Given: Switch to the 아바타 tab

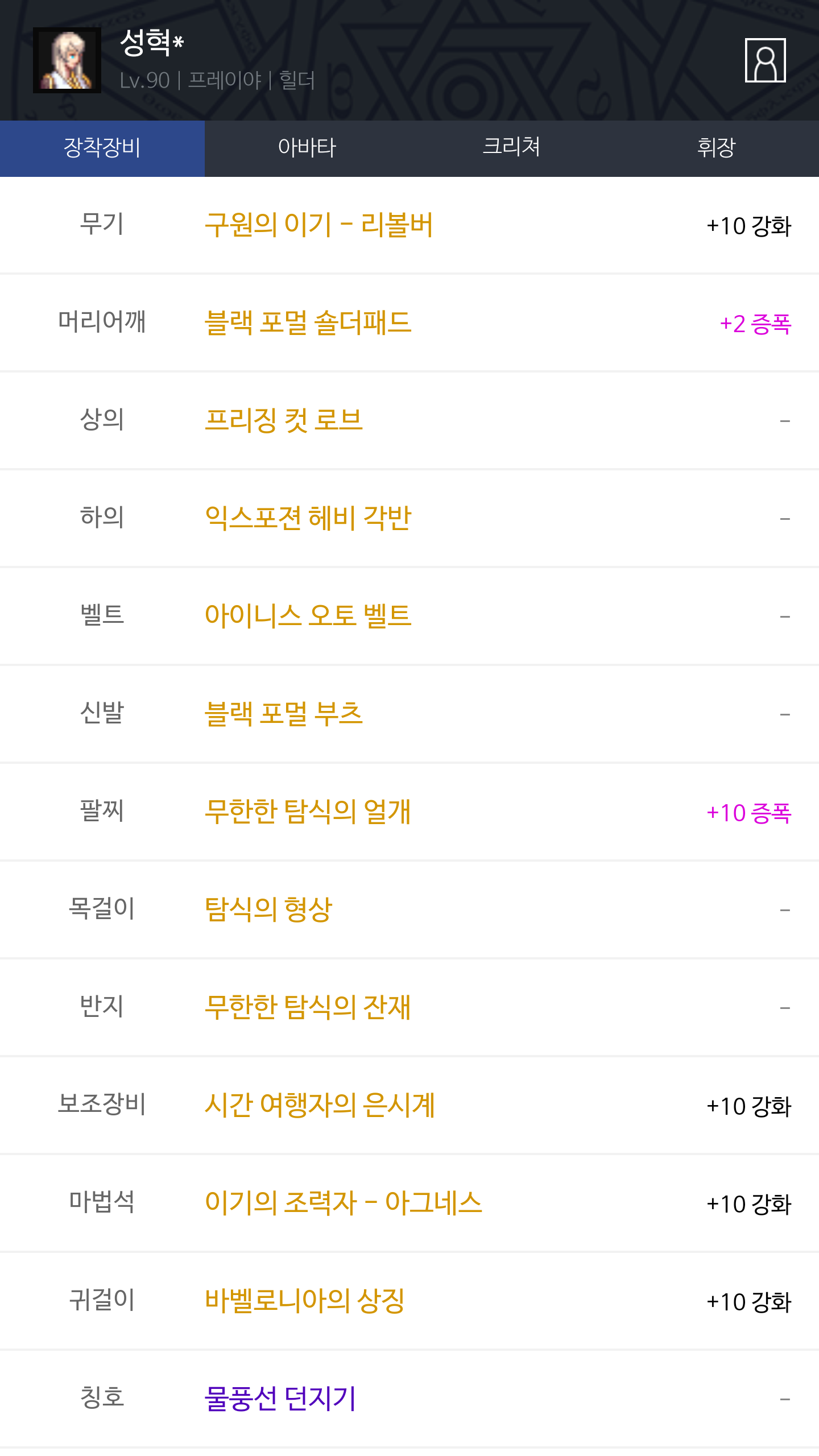Looking at the screenshot, I should pos(307,148).
